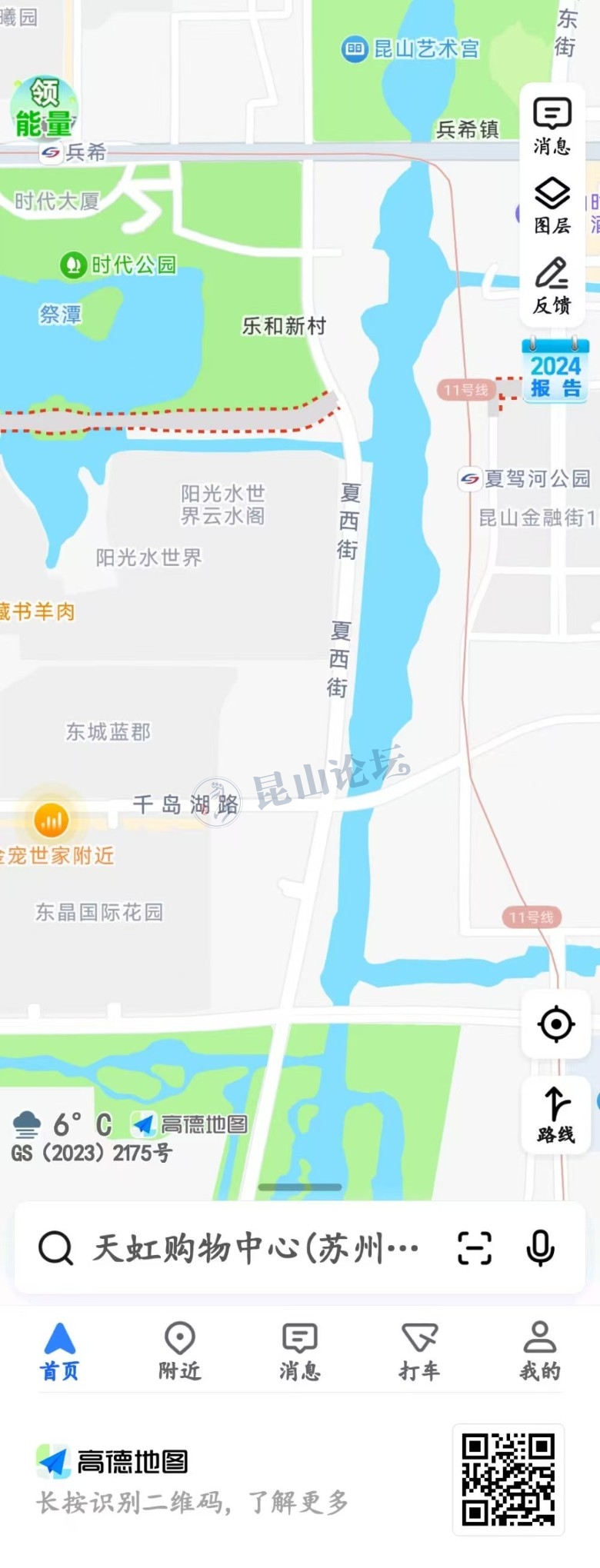The width and height of the screenshot is (600, 1568).
Task: Open the 图层 map layers options
Action: (552, 205)
